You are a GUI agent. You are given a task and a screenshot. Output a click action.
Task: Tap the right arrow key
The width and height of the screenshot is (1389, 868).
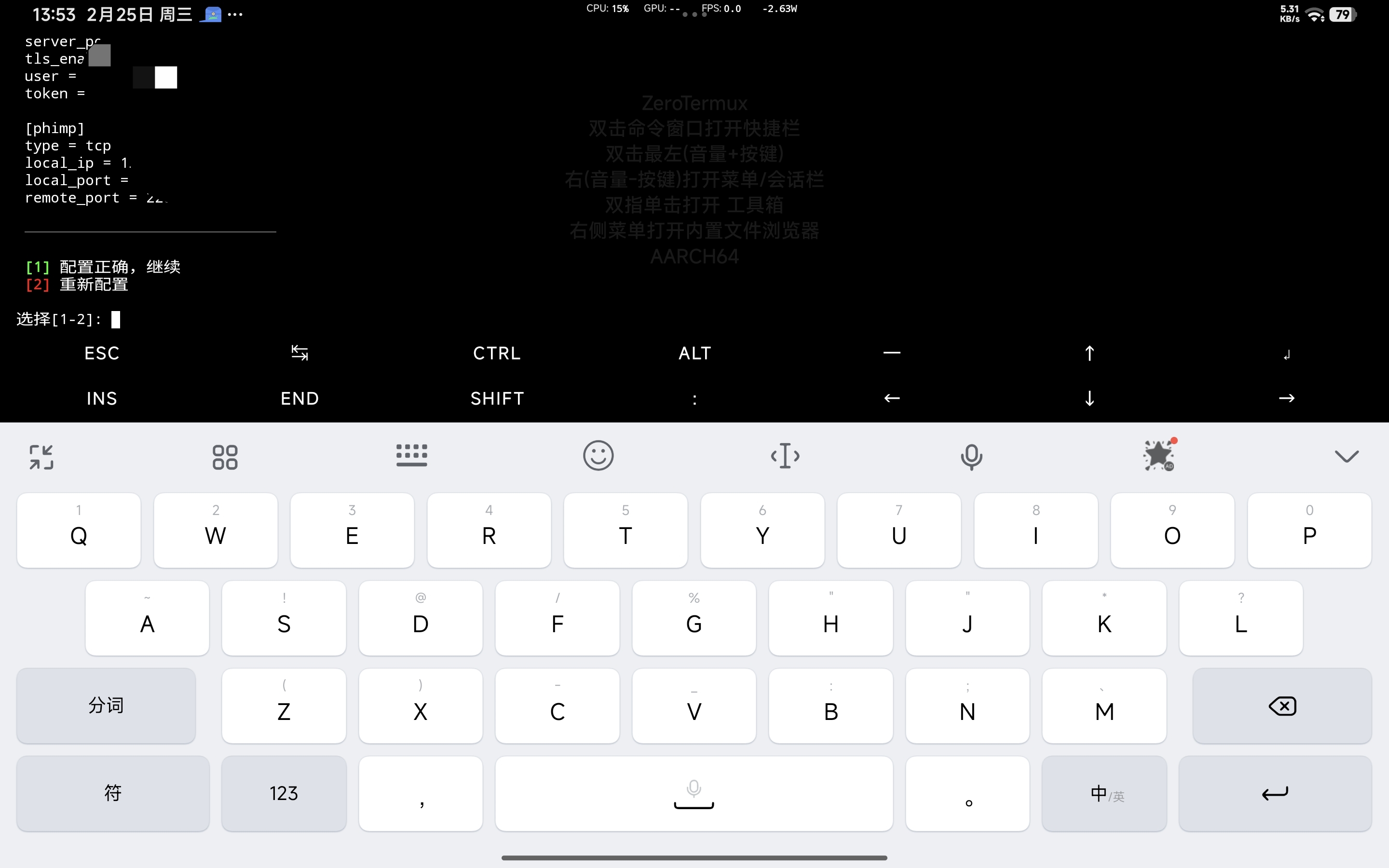[1287, 398]
